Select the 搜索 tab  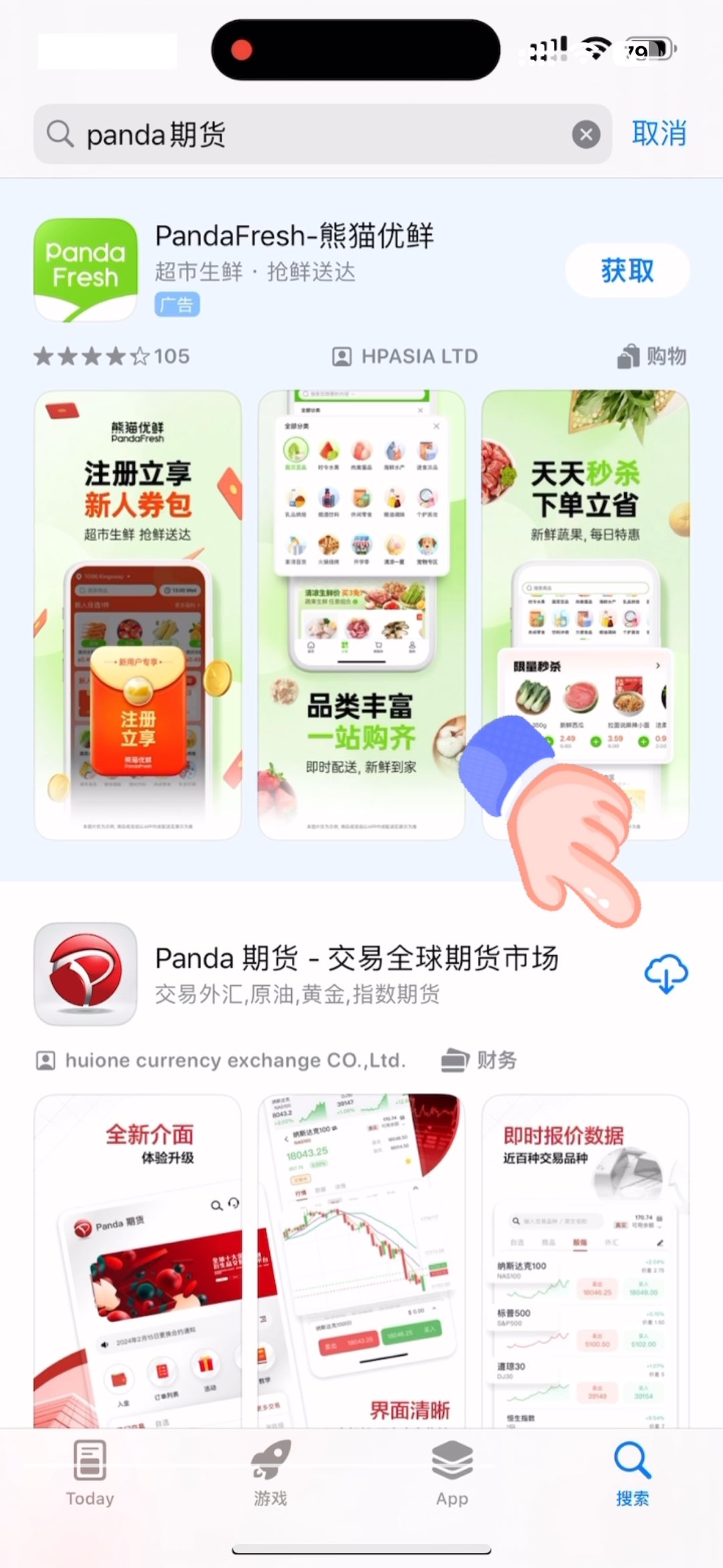[632, 1473]
